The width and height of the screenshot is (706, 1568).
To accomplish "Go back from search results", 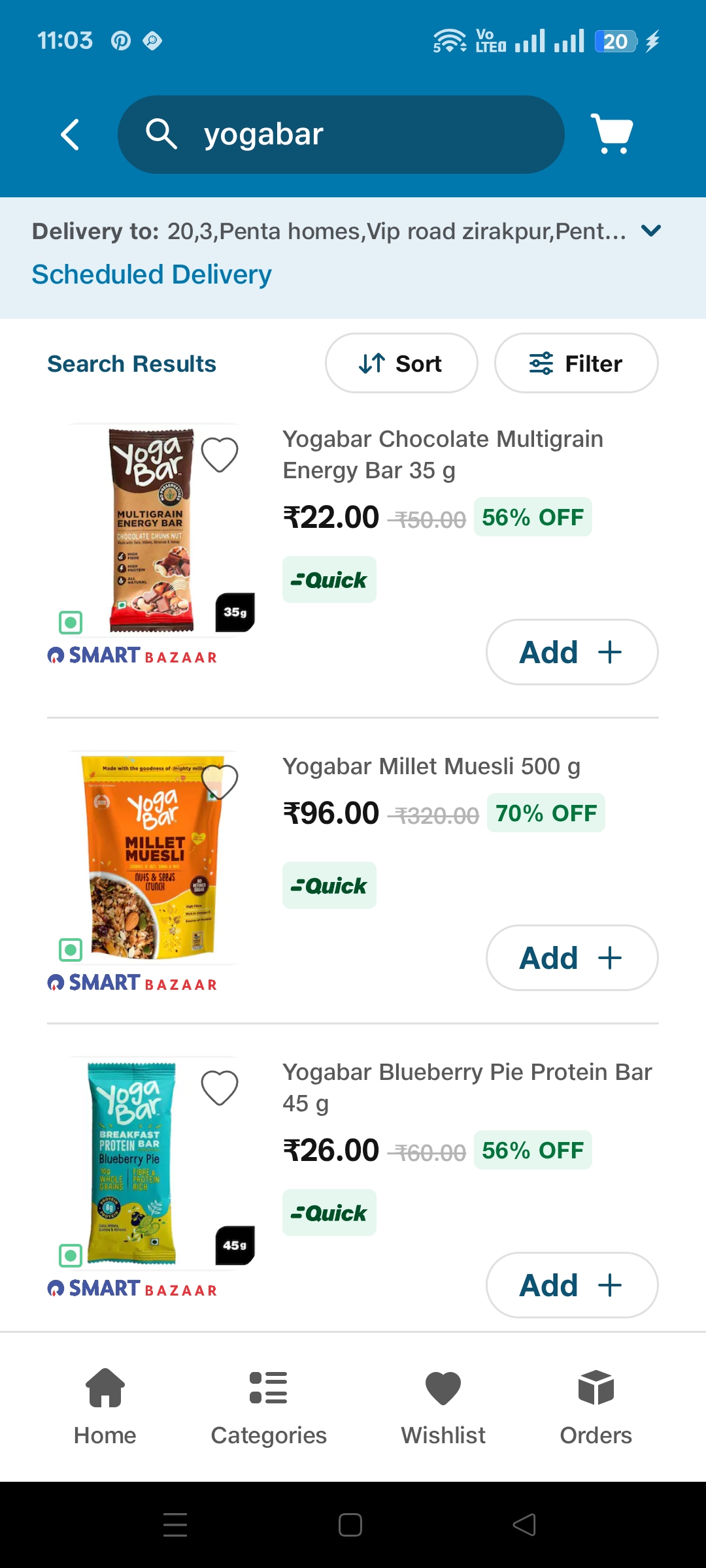I will (x=71, y=135).
